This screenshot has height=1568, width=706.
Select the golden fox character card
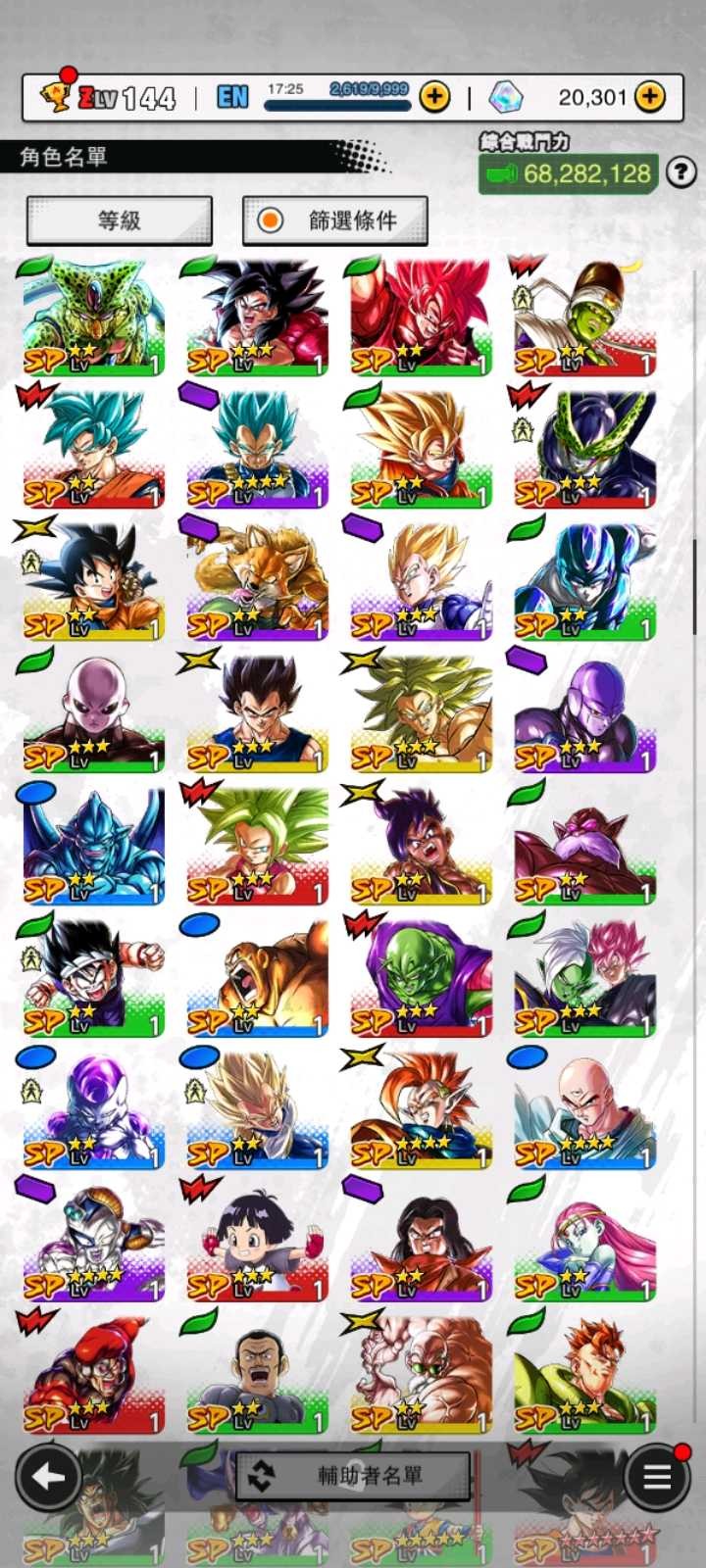click(x=257, y=580)
